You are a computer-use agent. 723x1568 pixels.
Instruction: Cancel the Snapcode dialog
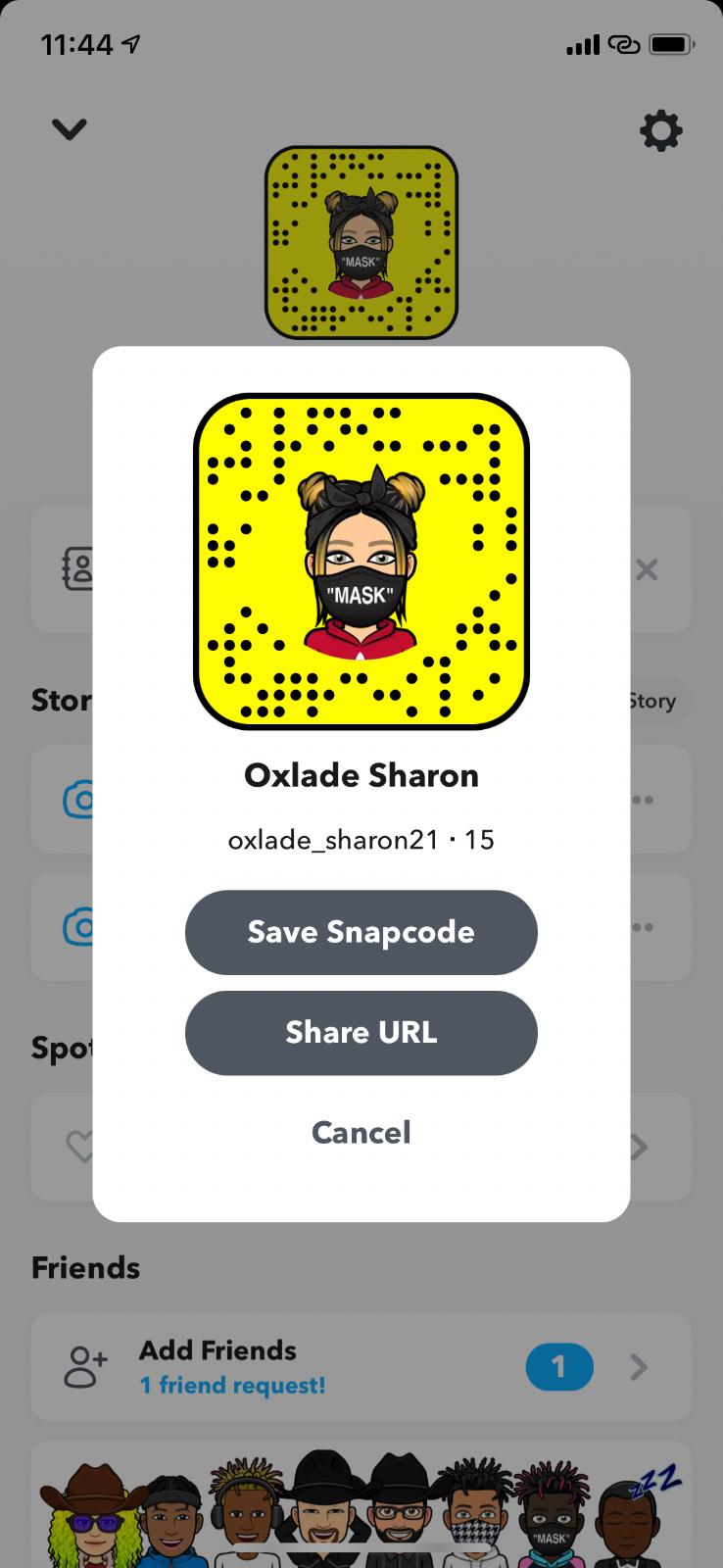[x=361, y=1132]
